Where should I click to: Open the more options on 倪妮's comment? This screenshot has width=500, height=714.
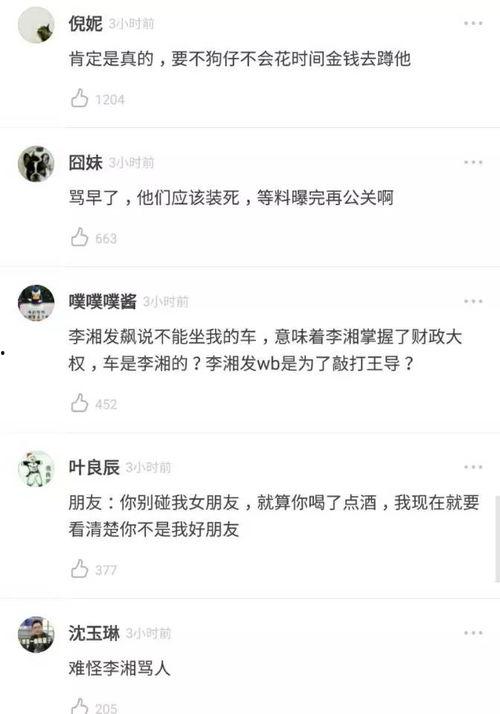pyautogui.click(x=473, y=23)
